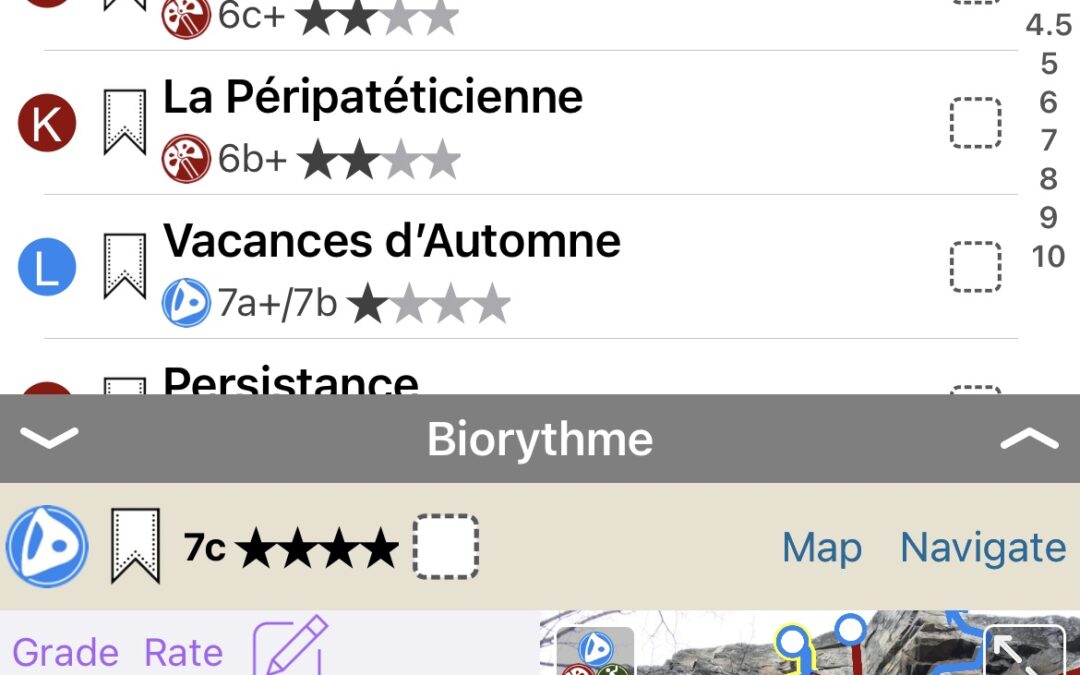Viewport: 1080px width, 675px height.
Task: Jump to grade 7 in index
Action: [x=1048, y=140]
